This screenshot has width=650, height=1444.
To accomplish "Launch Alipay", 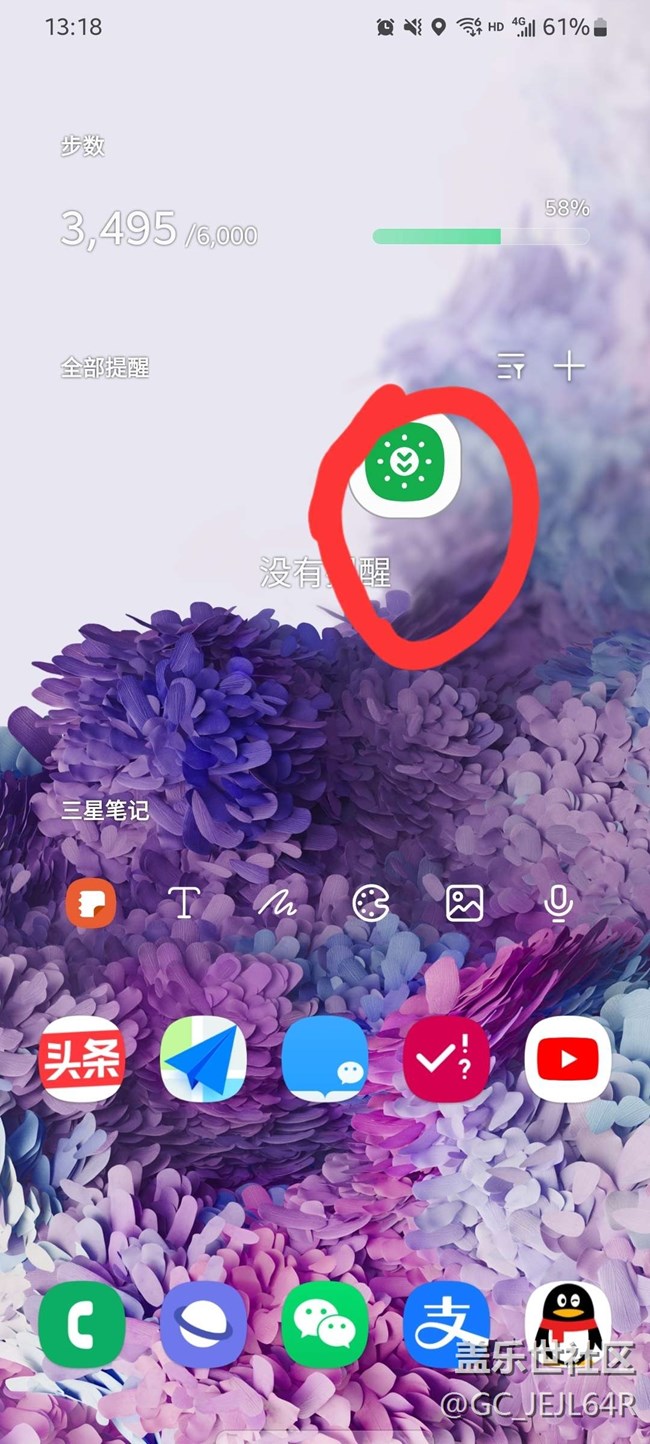I will click(446, 1323).
